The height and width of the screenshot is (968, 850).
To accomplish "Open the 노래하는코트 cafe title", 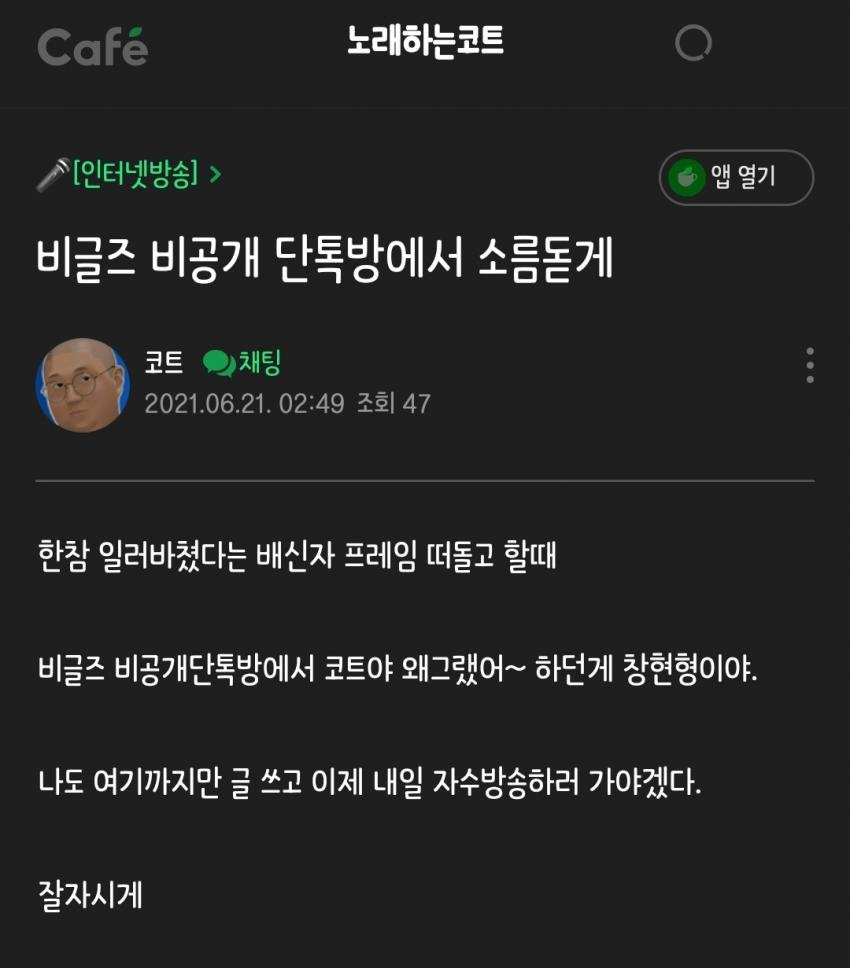I will point(425,41).
